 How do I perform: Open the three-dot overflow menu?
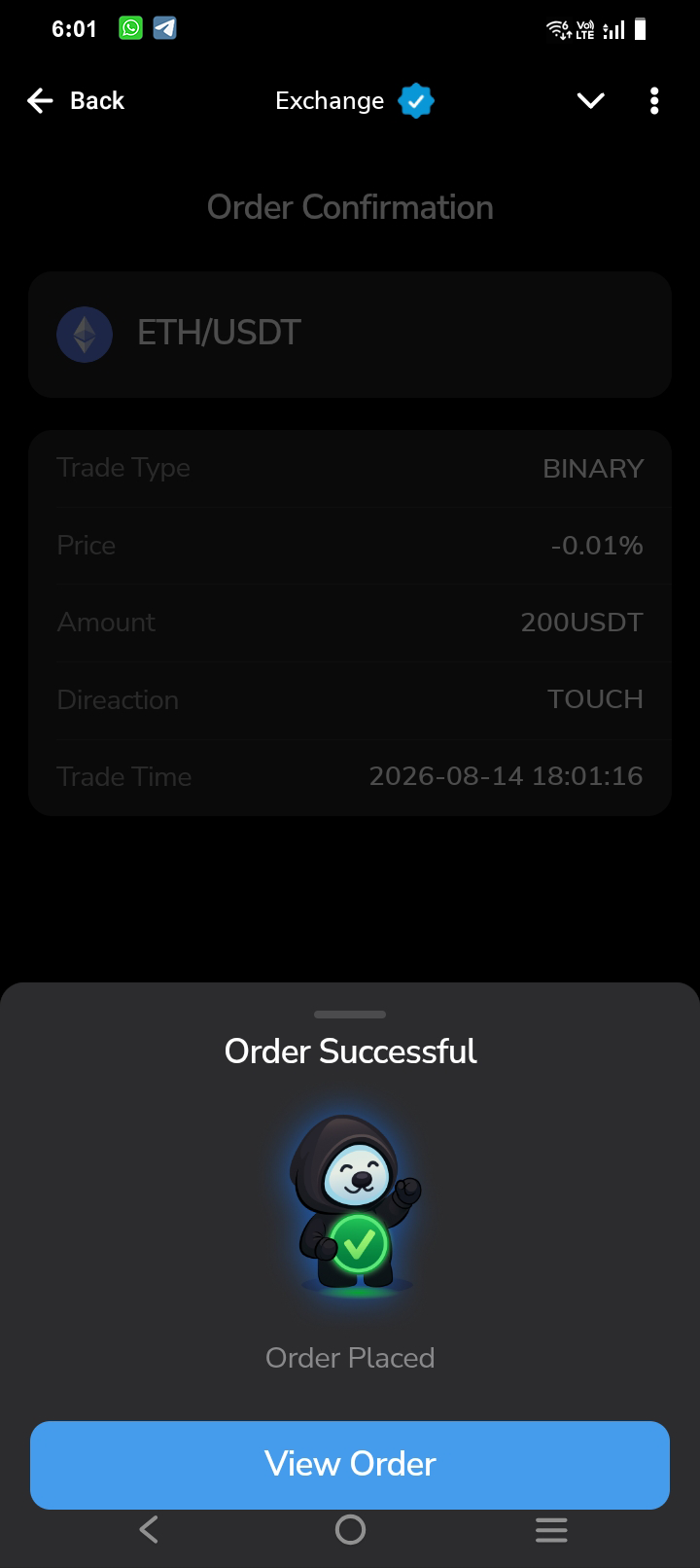(x=654, y=100)
